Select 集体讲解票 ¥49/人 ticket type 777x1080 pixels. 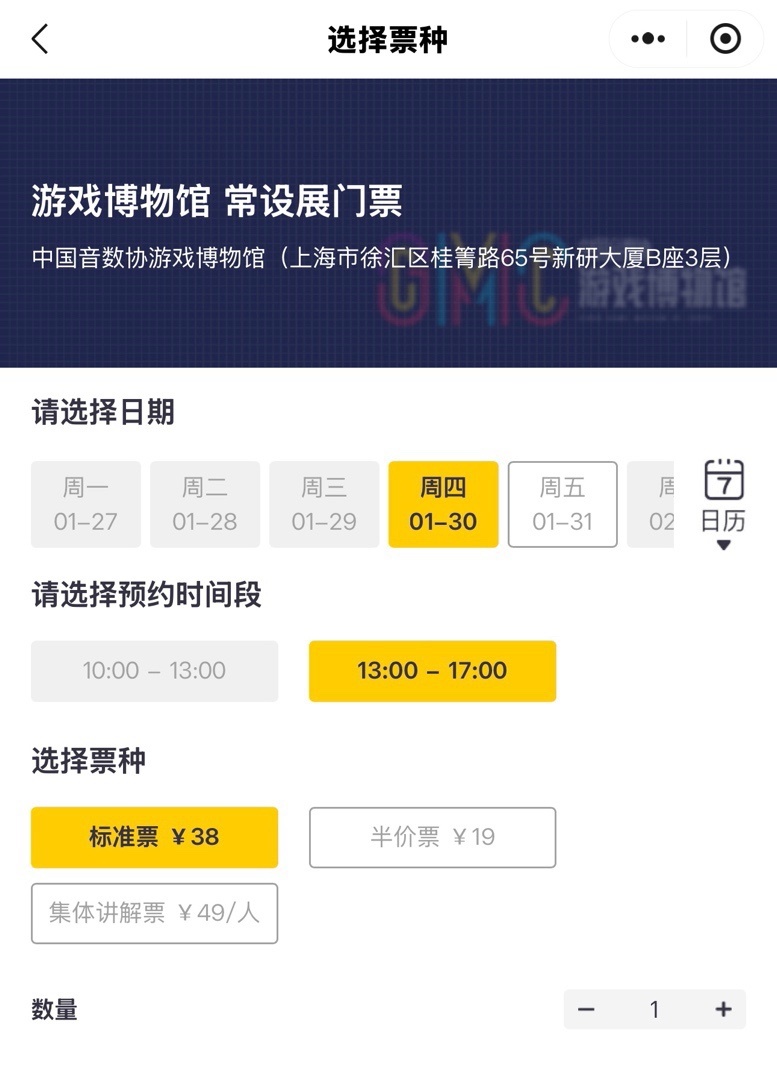coord(154,913)
